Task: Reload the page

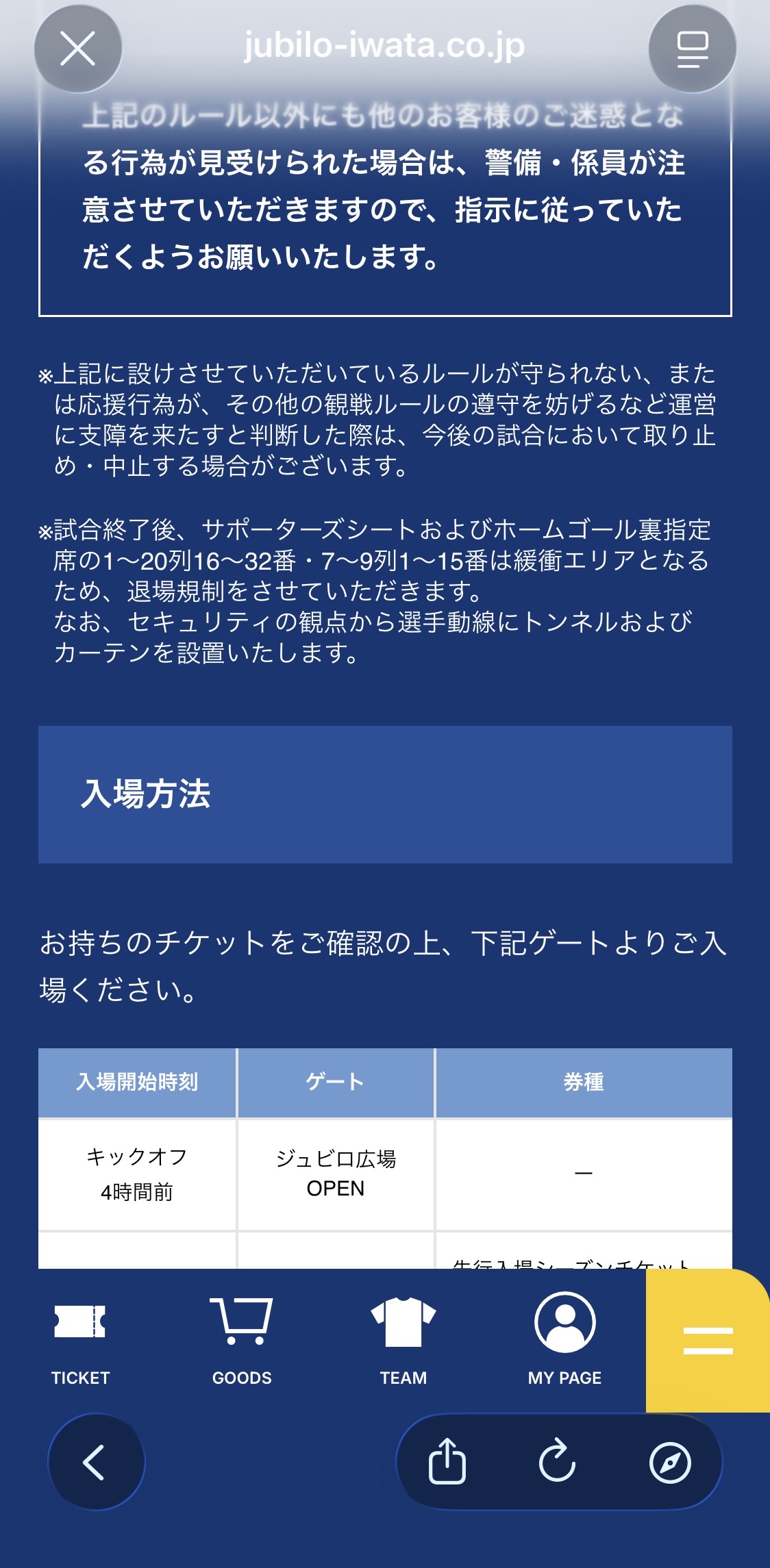Action: pyautogui.click(x=558, y=1462)
